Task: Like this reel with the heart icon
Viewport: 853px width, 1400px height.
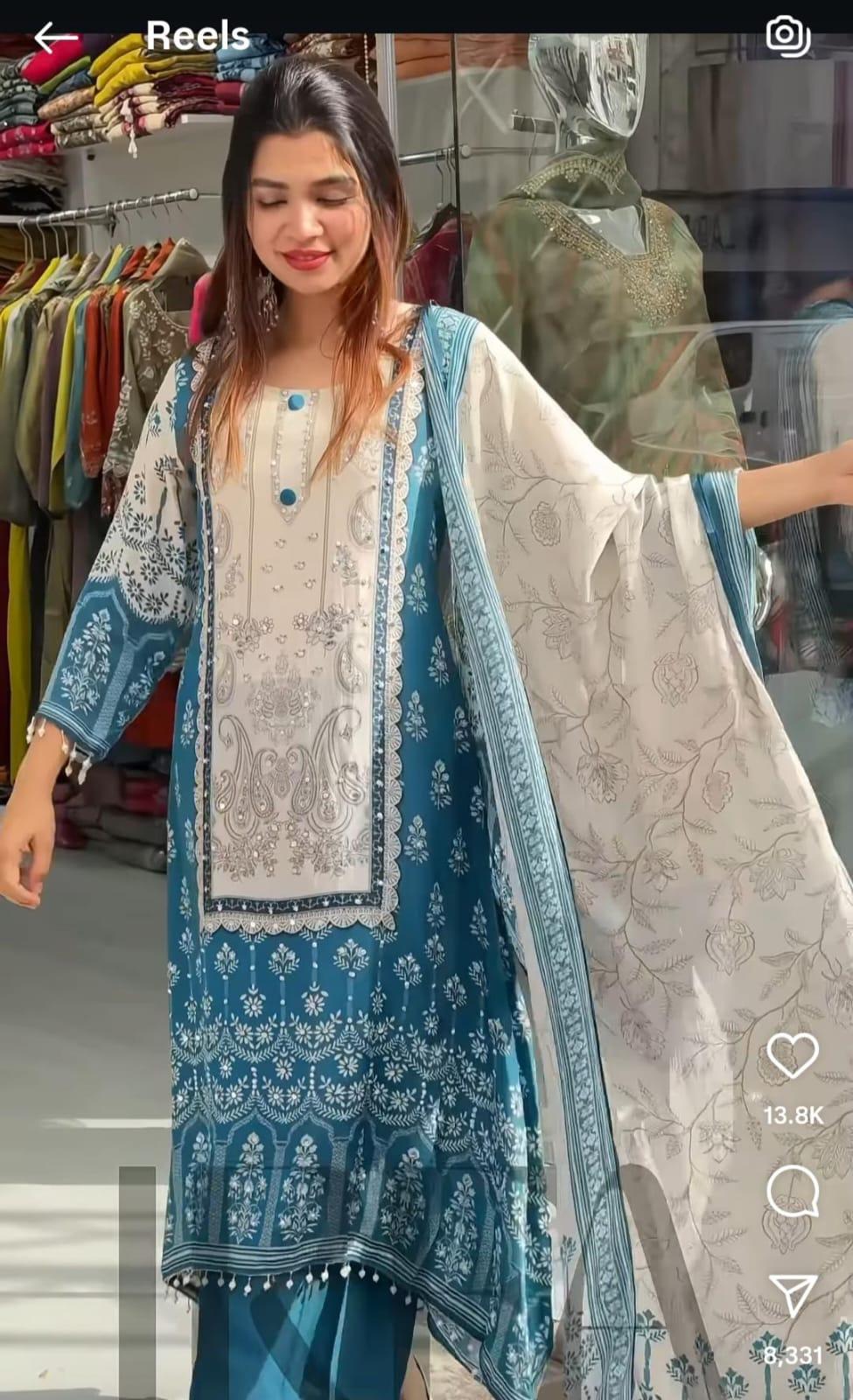Action: pos(792,1056)
